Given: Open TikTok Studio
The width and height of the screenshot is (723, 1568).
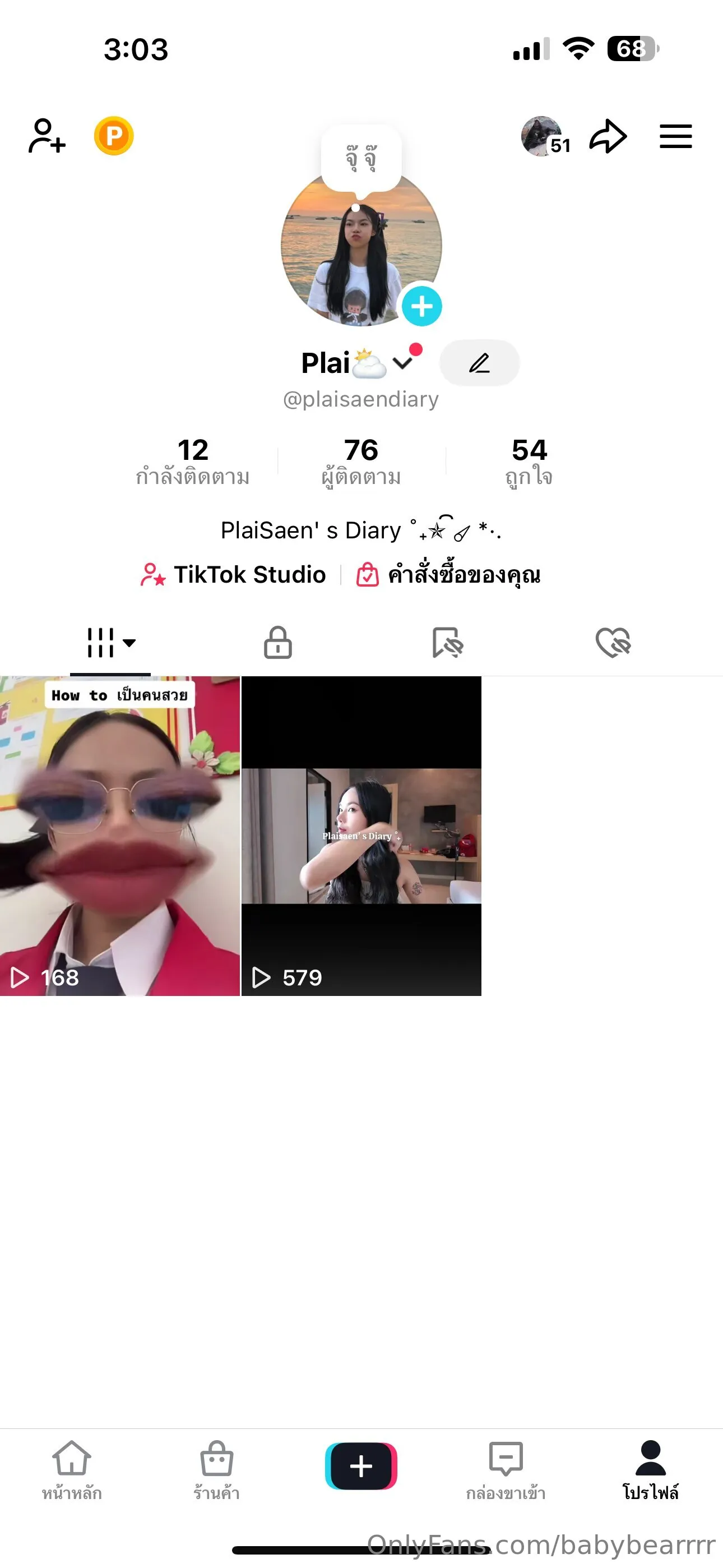Looking at the screenshot, I should (234, 574).
